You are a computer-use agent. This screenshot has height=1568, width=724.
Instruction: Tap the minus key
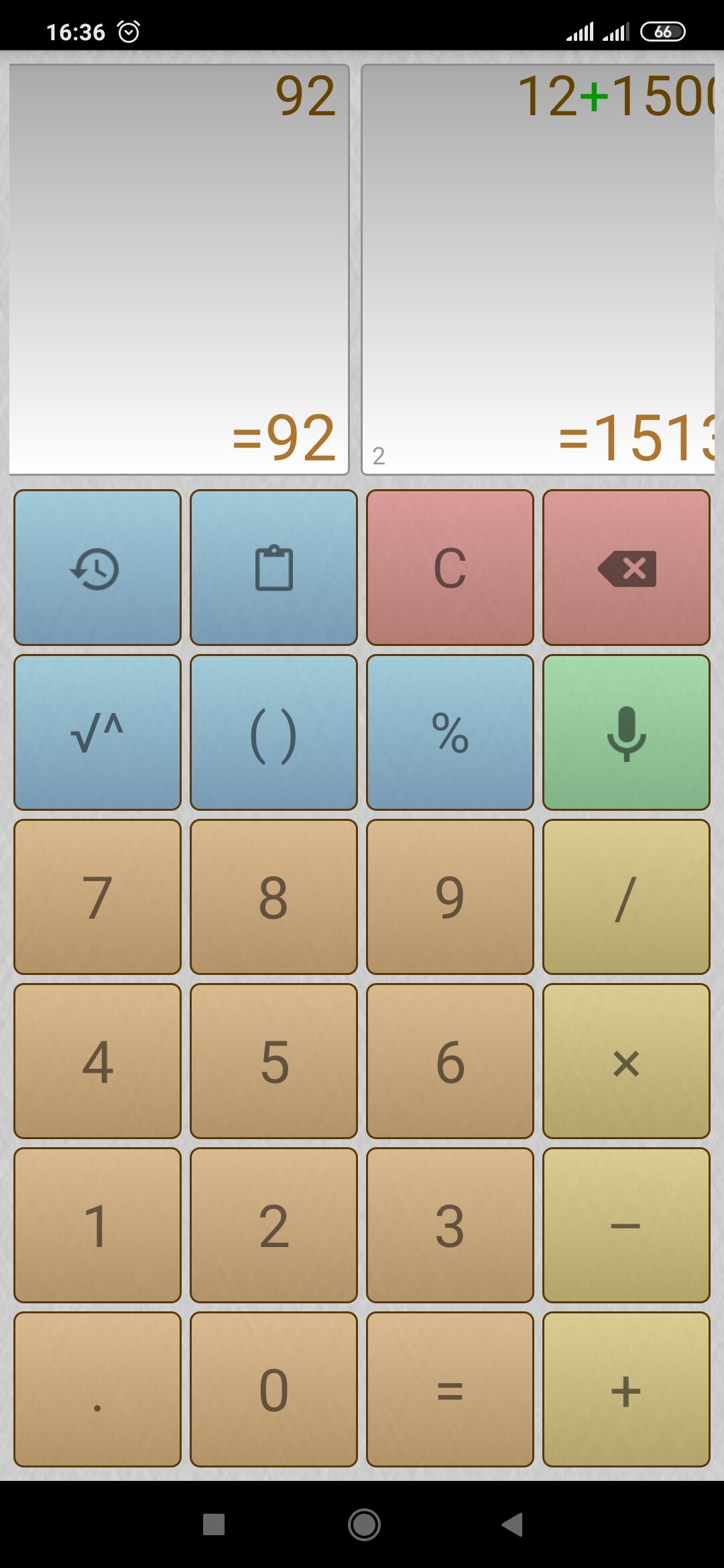click(626, 1225)
